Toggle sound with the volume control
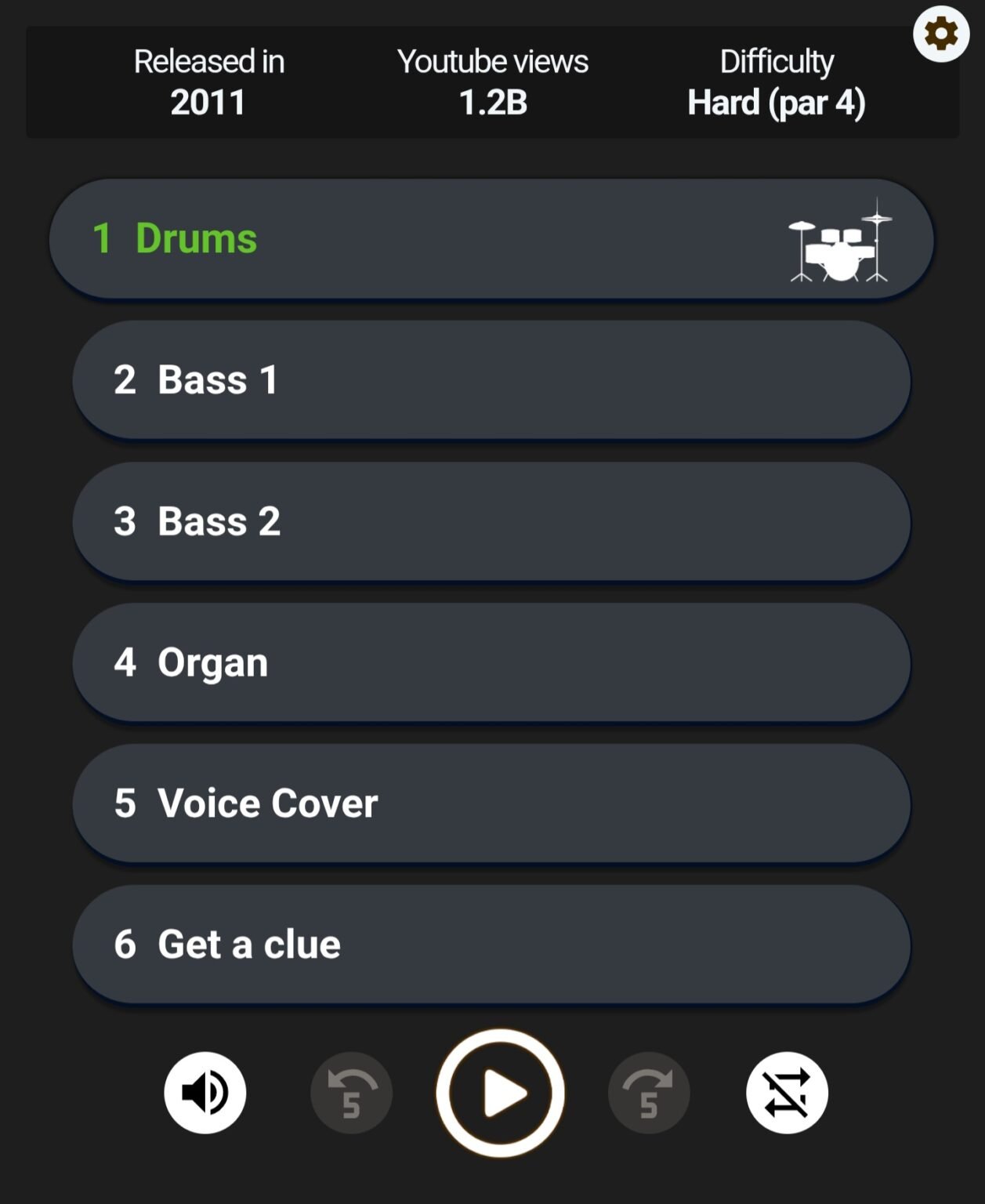The width and height of the screenshot is (985, 1204). click(x=205, y=1092)
